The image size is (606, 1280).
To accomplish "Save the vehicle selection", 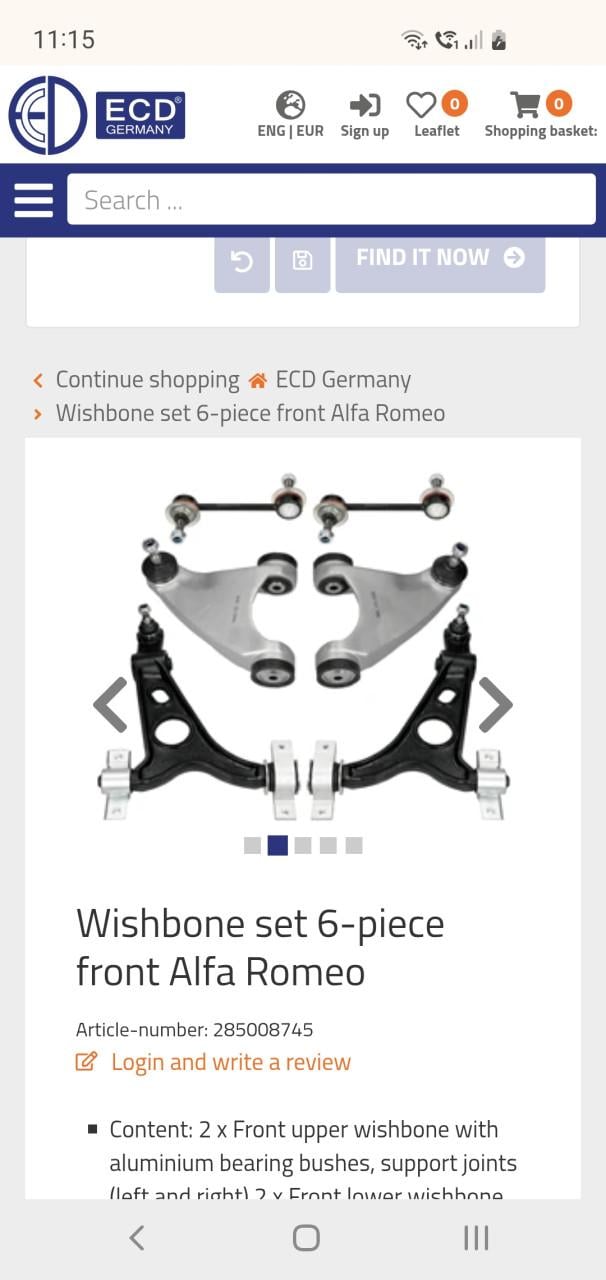I will tap(302, 261).
